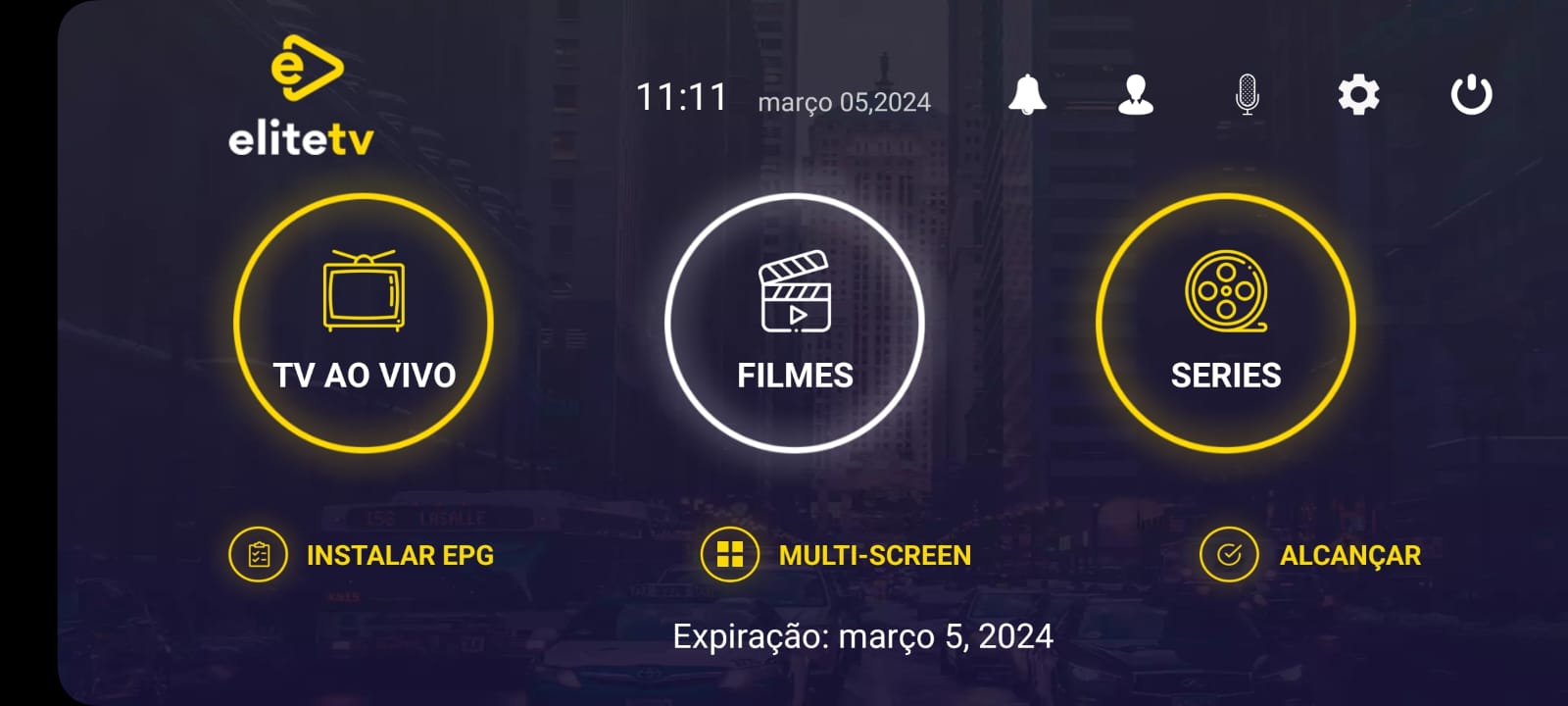Open the SERIES section
This screenshot has width=1568, height=706.
pos(1226,323)
